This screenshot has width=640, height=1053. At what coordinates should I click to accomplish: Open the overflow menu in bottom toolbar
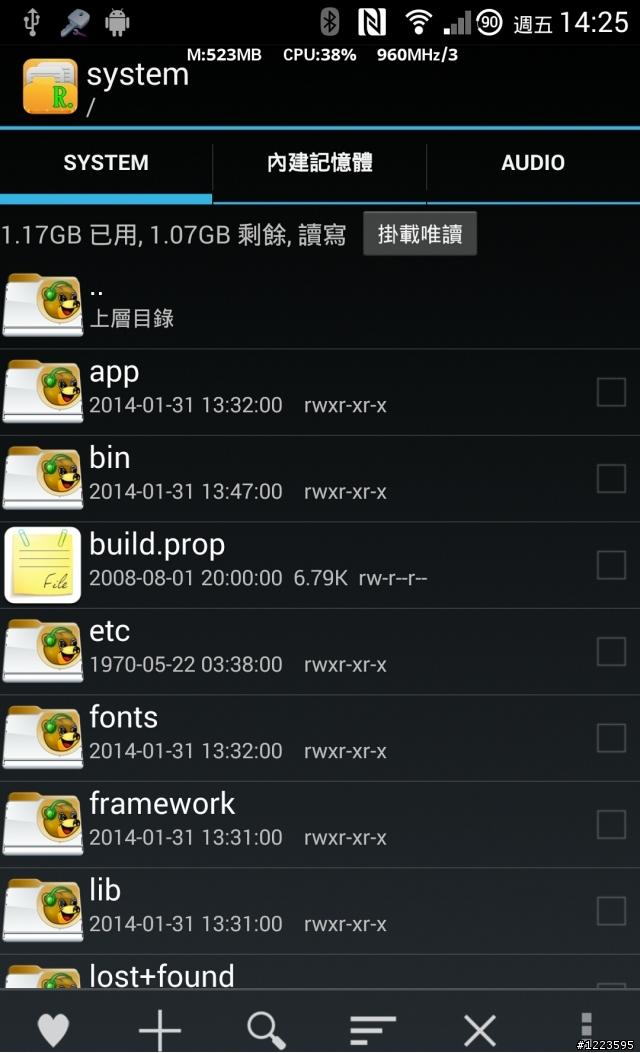point(587,1025)
